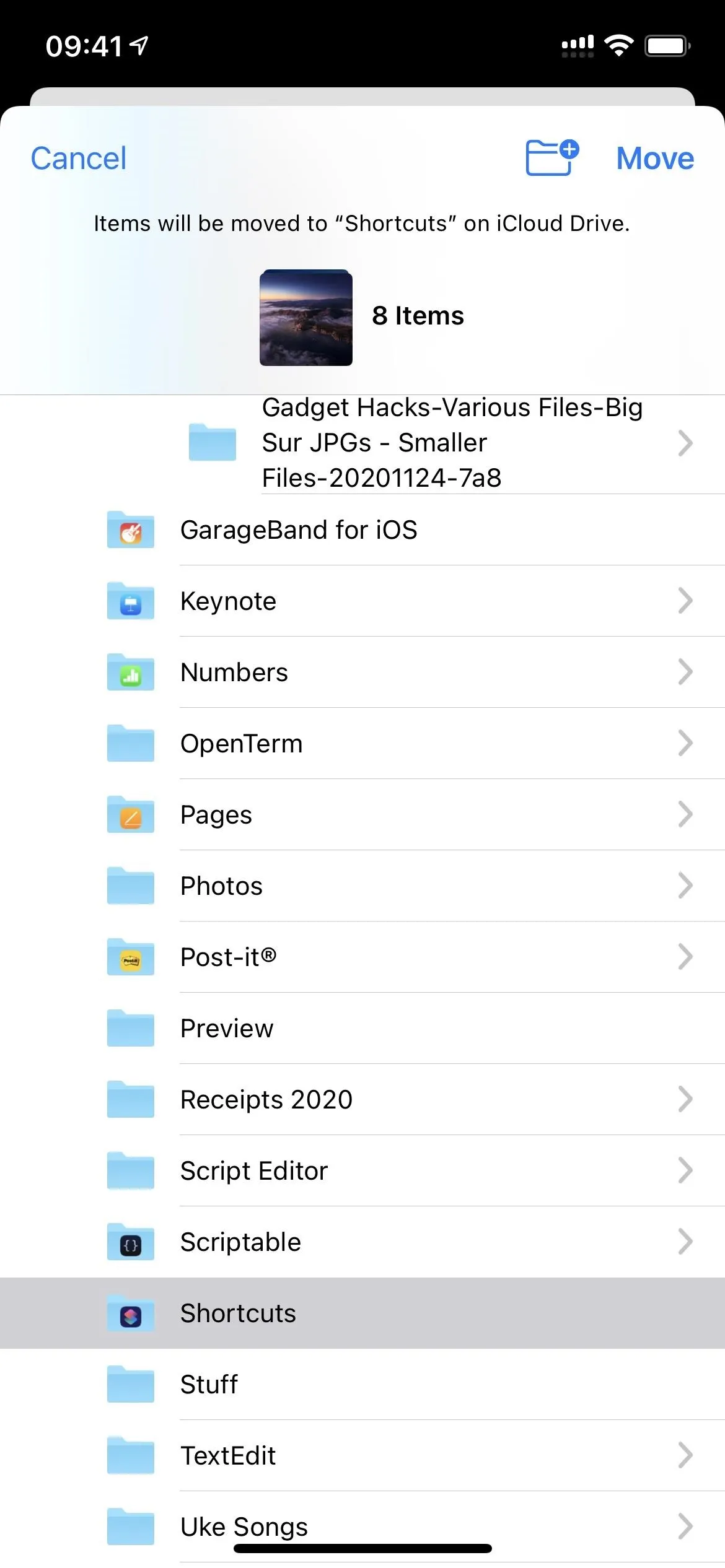The image size is (725, 1568).
Task: Select the GarageBand for iOS folder
Action: pyautogui.click(x=362, y=530)
